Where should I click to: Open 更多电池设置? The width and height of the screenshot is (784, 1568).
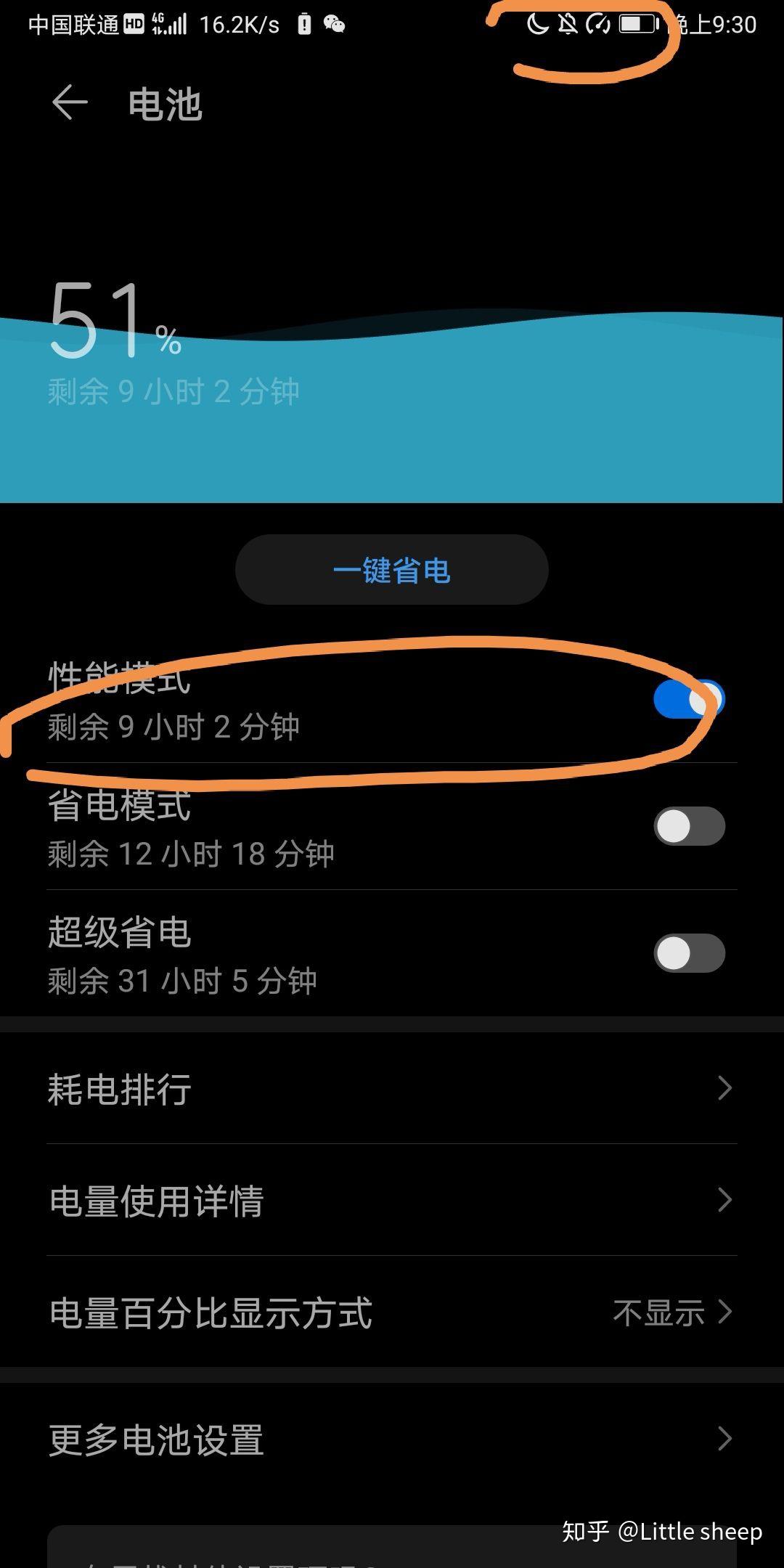[x=392, y=1439]
